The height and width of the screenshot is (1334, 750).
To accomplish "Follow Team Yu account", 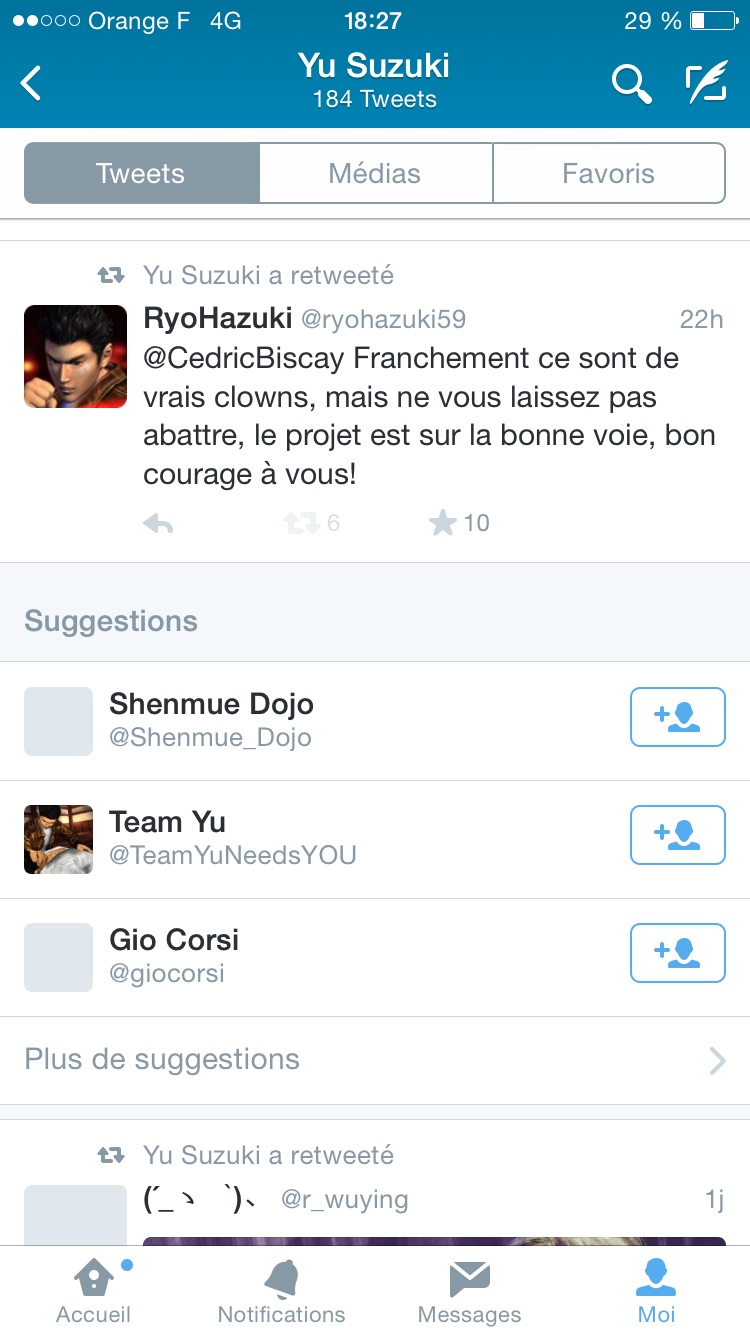I will point(677,835).
